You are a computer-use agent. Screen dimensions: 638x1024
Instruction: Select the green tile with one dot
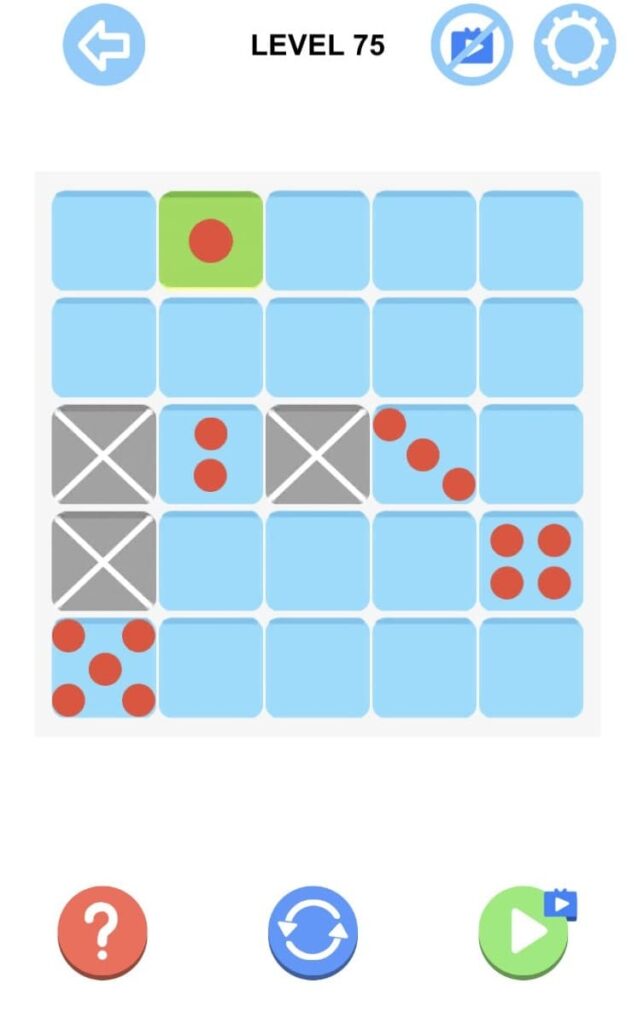pyautogui.click(x=211, y=240)
